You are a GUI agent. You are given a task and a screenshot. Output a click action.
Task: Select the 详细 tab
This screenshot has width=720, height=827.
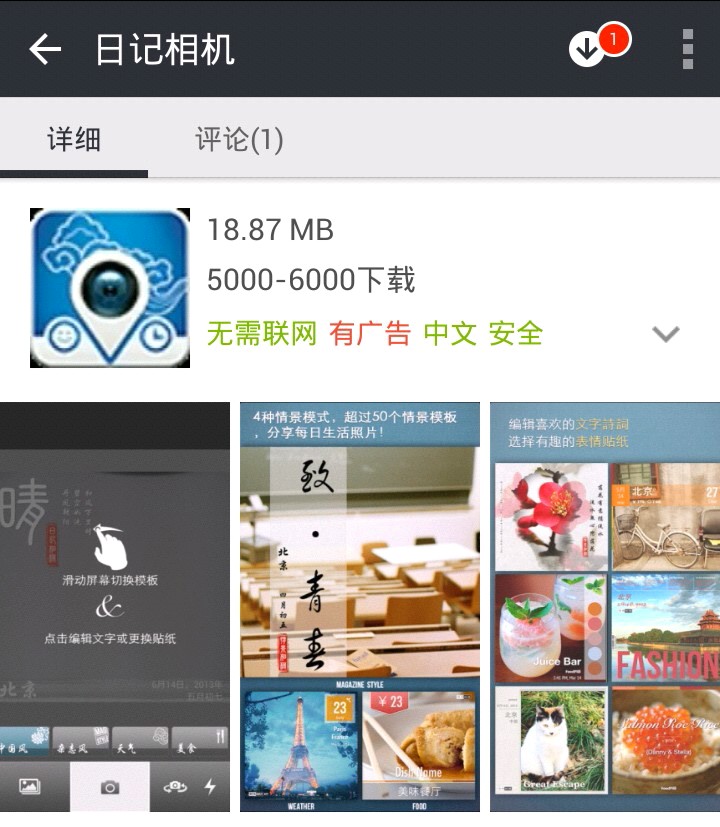[x=74, y=139]
